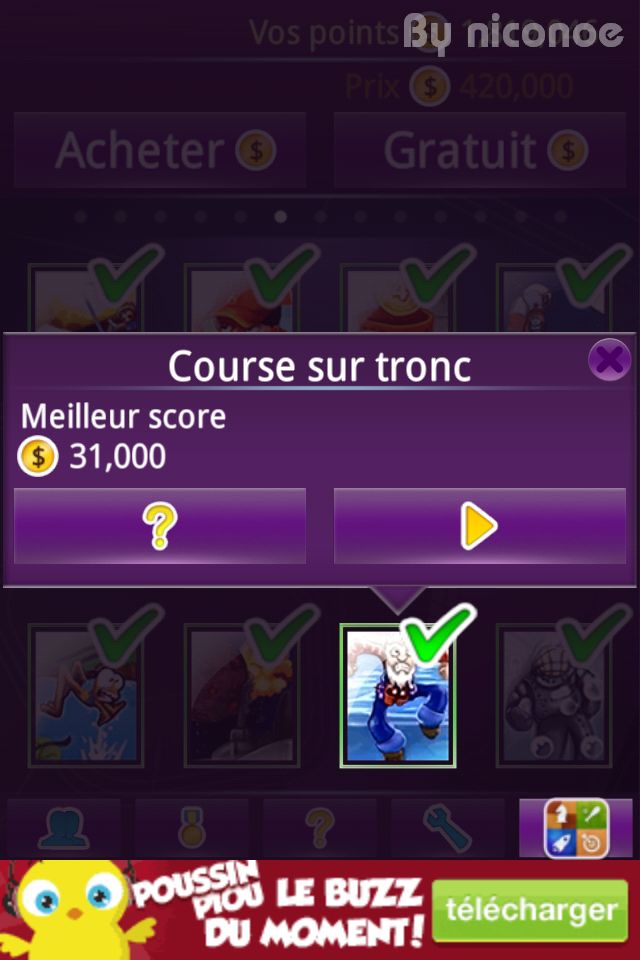The image size is (640, 960).
Task: Start playing Course sur tronc
Action: tap(480, 526)
